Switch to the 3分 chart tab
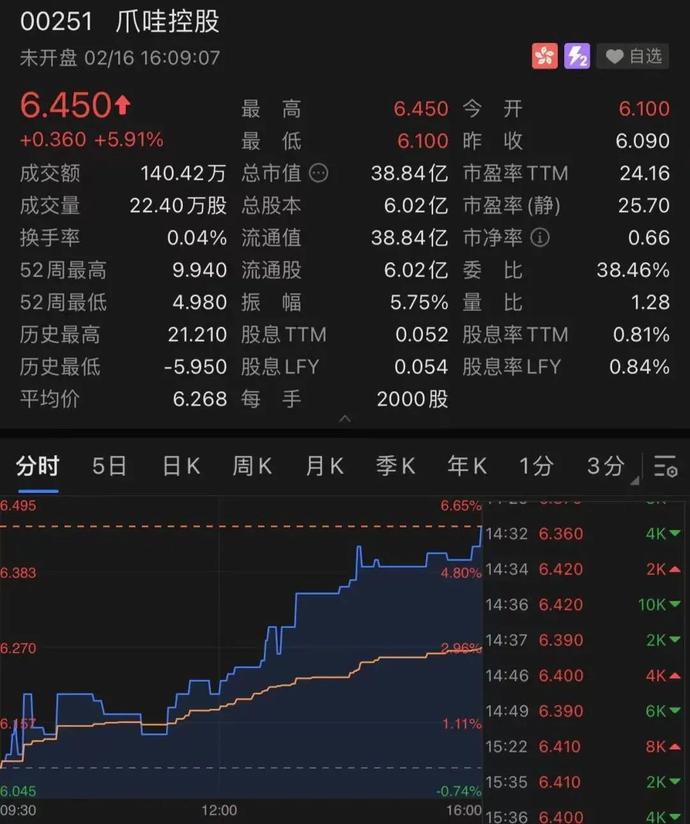Image resolution: width=690 pixels, height=824 pixels. [x=605, y=466]
